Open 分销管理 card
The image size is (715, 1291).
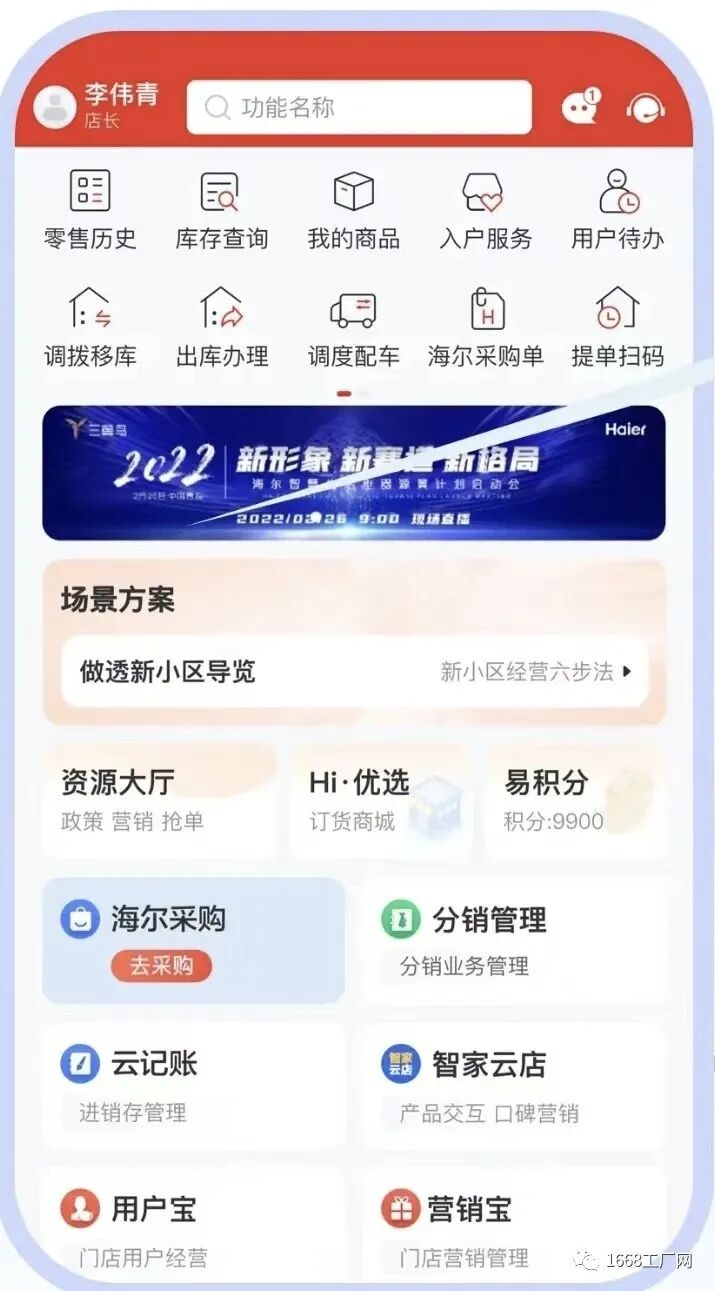(x=514, y=940)
